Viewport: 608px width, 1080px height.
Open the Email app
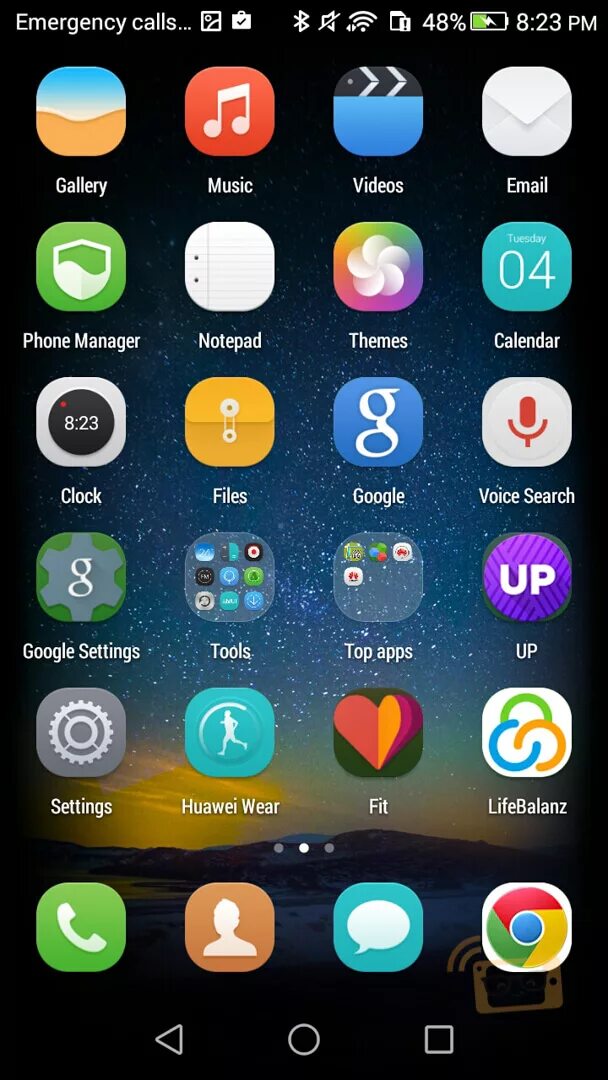(527, 112)
